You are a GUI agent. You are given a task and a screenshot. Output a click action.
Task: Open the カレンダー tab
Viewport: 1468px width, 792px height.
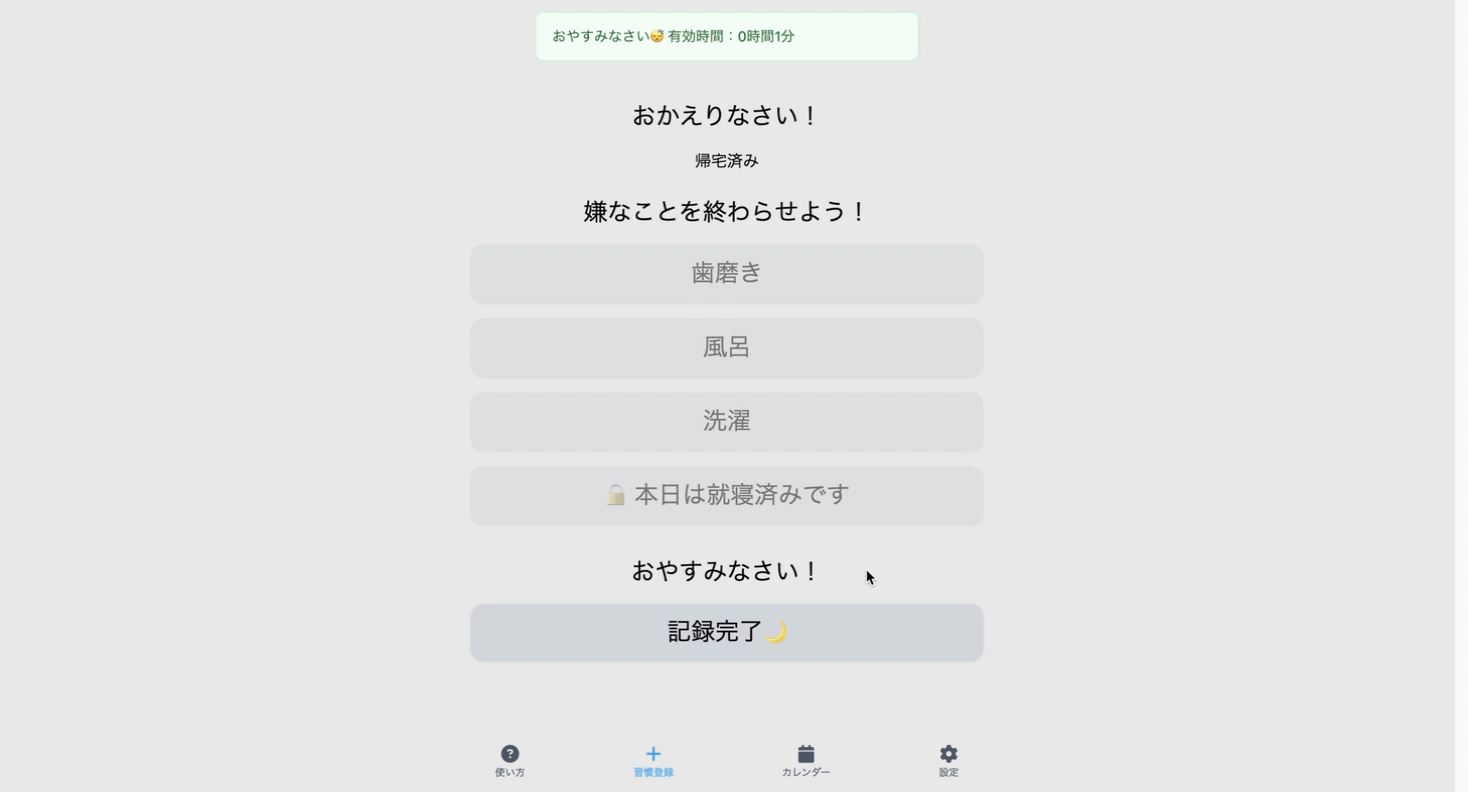tap(805, 760)
